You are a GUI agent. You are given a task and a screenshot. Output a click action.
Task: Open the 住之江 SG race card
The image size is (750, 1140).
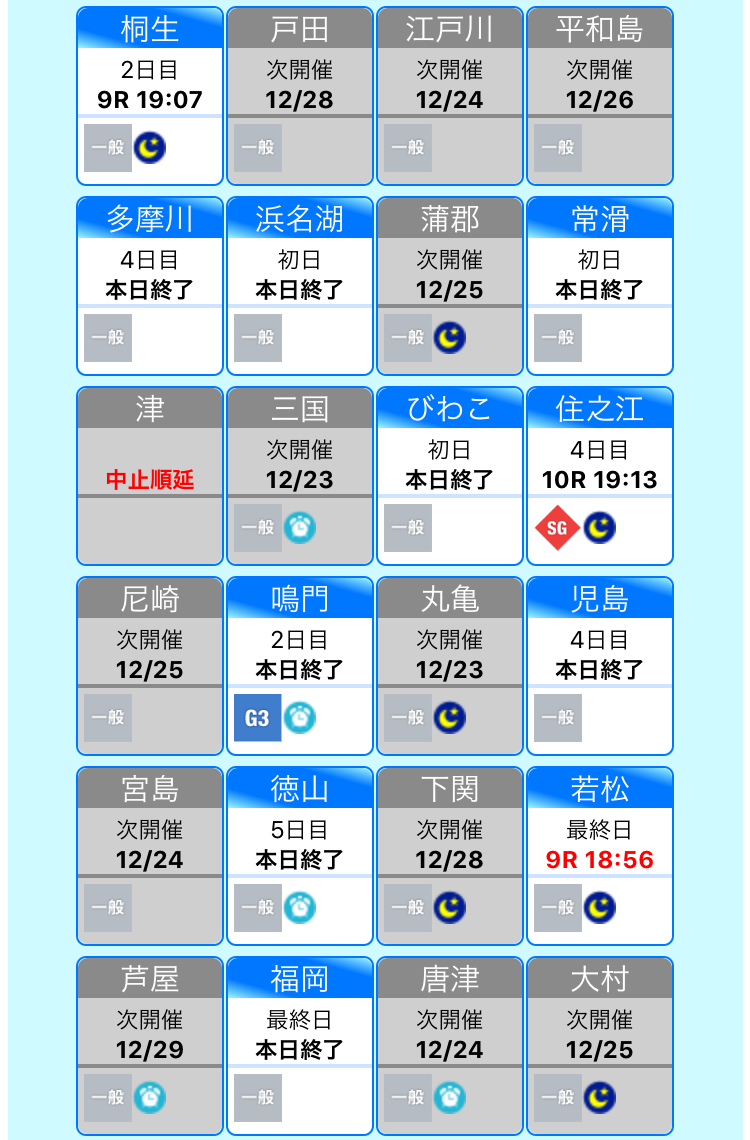pyautogui.click(x=600, y=476)
